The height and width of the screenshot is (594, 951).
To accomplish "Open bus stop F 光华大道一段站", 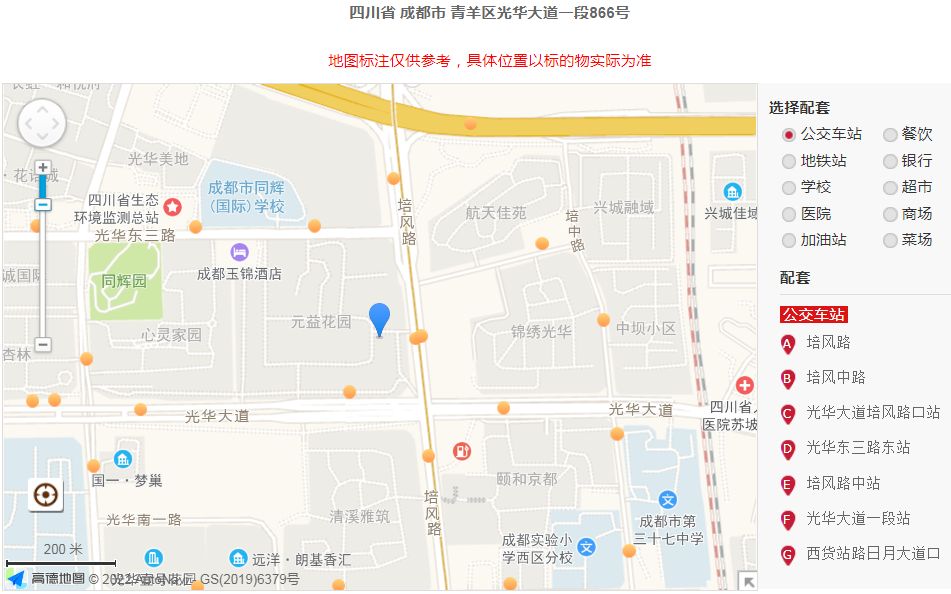I will (x=857, y=518).
